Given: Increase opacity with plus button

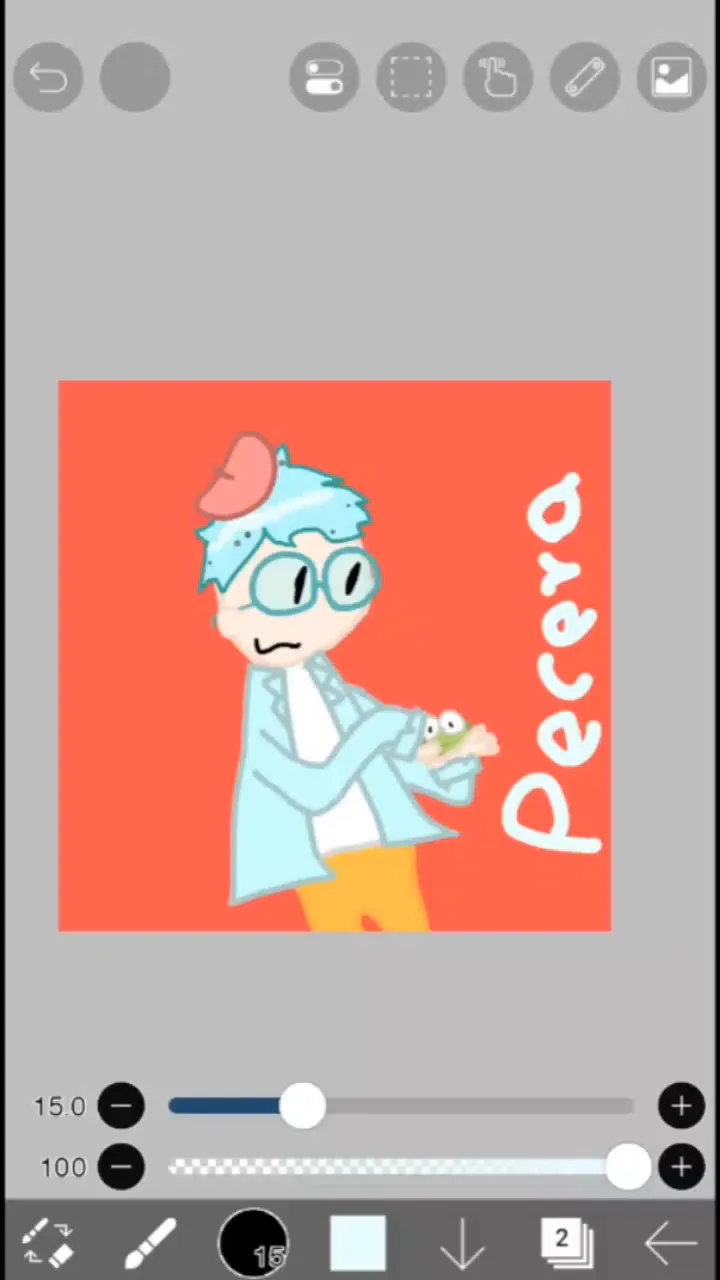Looking at the screenshot, I should (681, 1167).
